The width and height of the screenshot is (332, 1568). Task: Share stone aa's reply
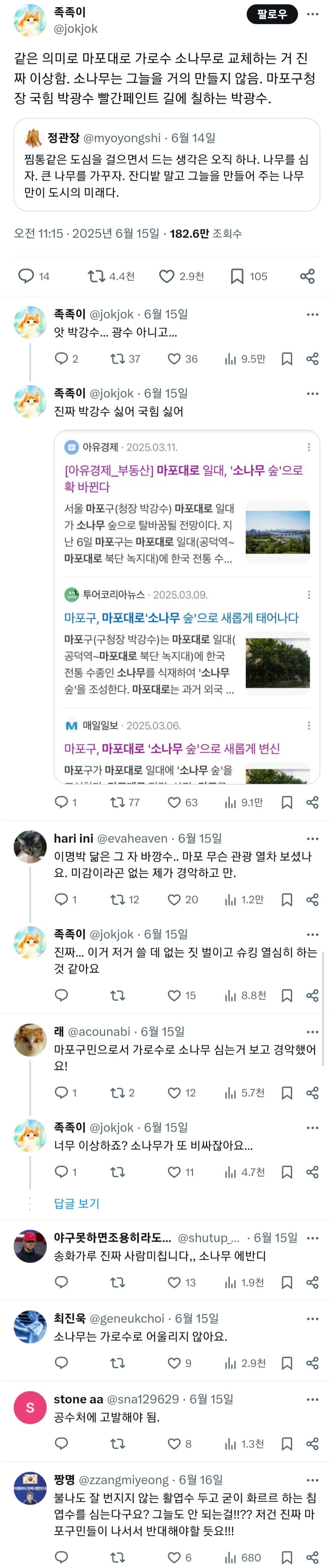click(313, 1444)
